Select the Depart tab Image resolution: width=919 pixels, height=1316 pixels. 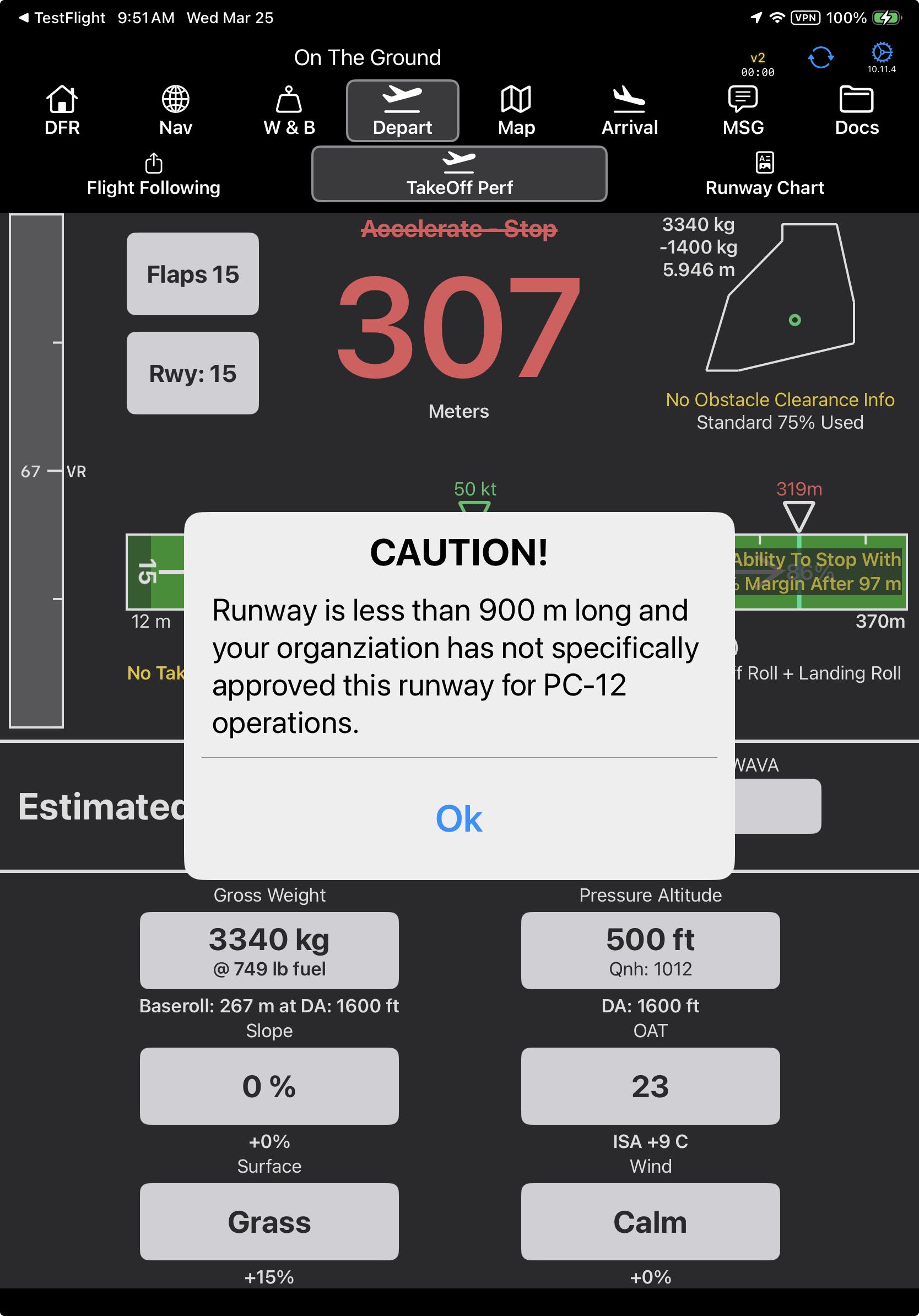coord(402,111)
